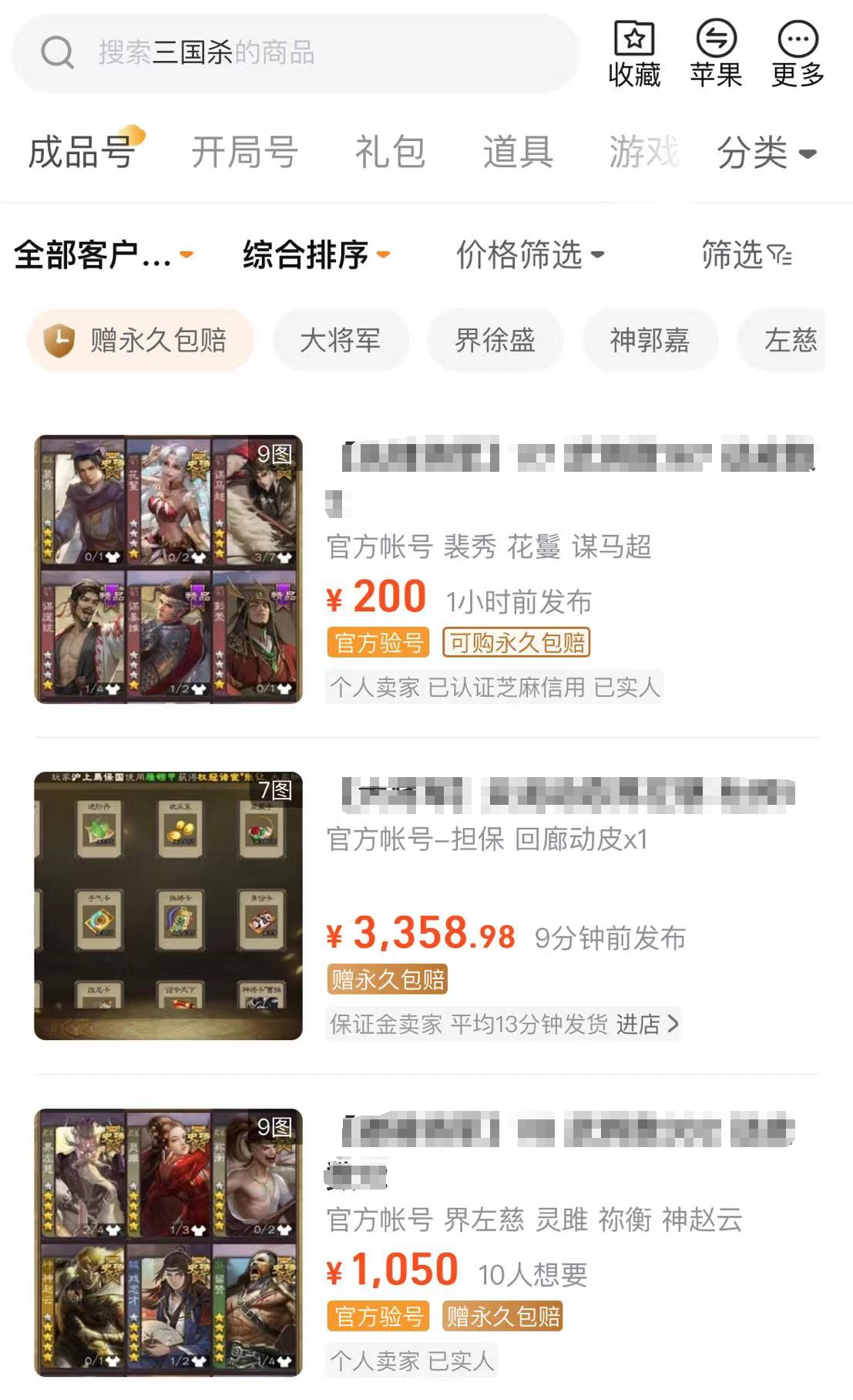Select the 赠永久包赔 chip
This screenshot has height=1400, width=853.
(141, 340)
